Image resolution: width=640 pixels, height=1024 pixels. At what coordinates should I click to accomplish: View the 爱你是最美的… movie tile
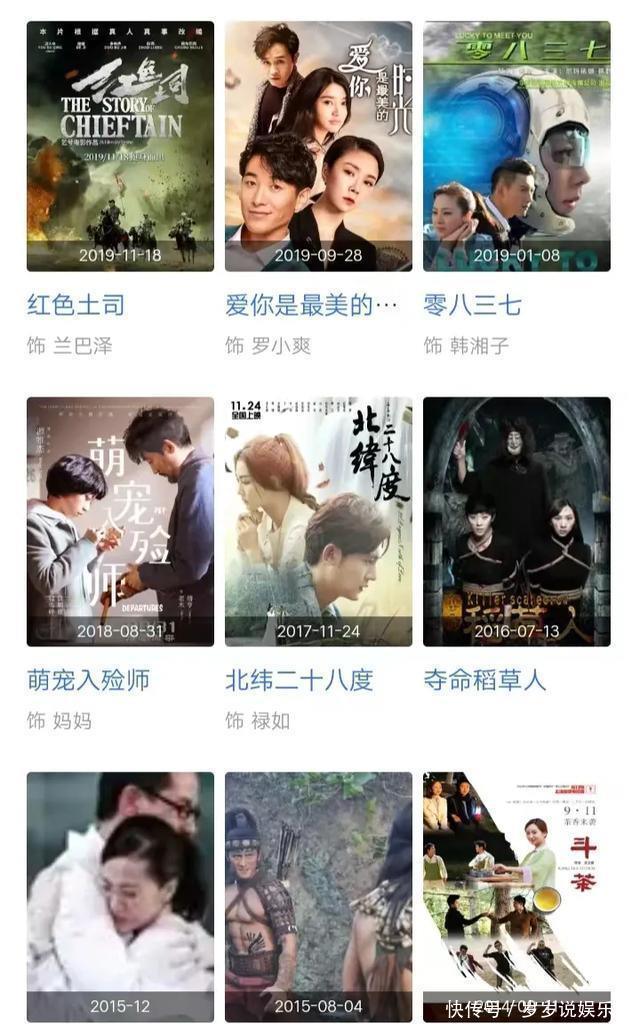(x=318, y=146)
